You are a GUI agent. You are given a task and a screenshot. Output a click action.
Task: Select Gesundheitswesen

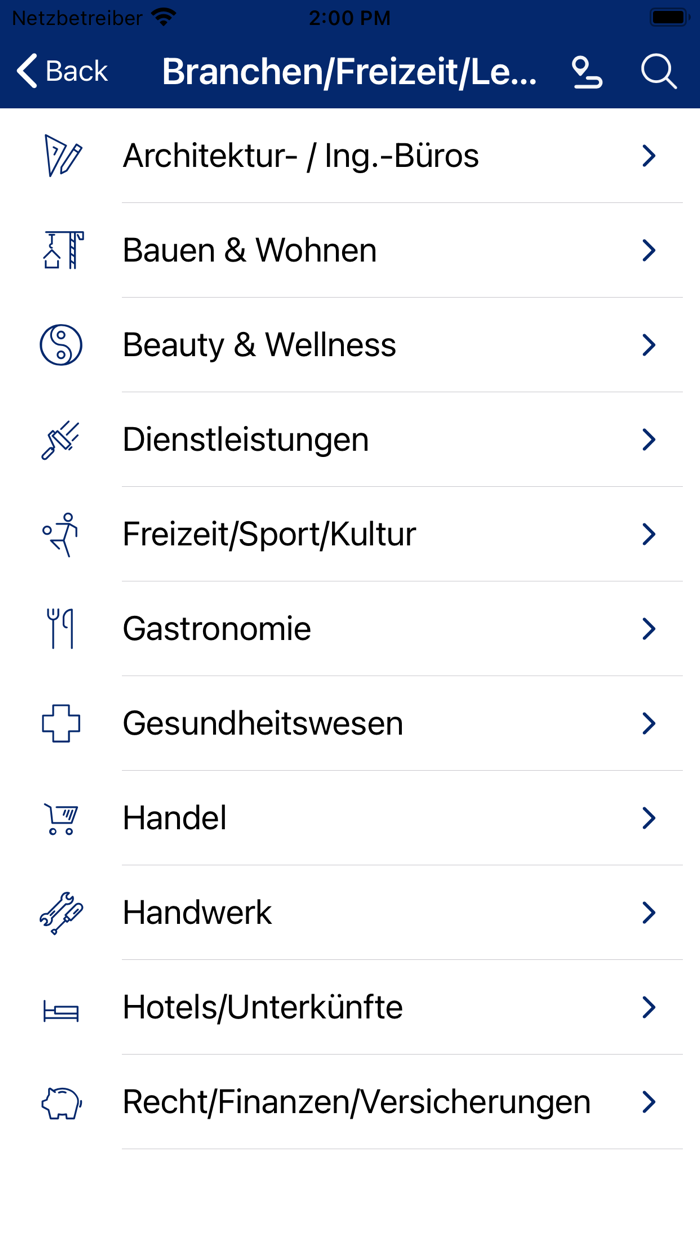pyautogui.click(x=350, y=723)
